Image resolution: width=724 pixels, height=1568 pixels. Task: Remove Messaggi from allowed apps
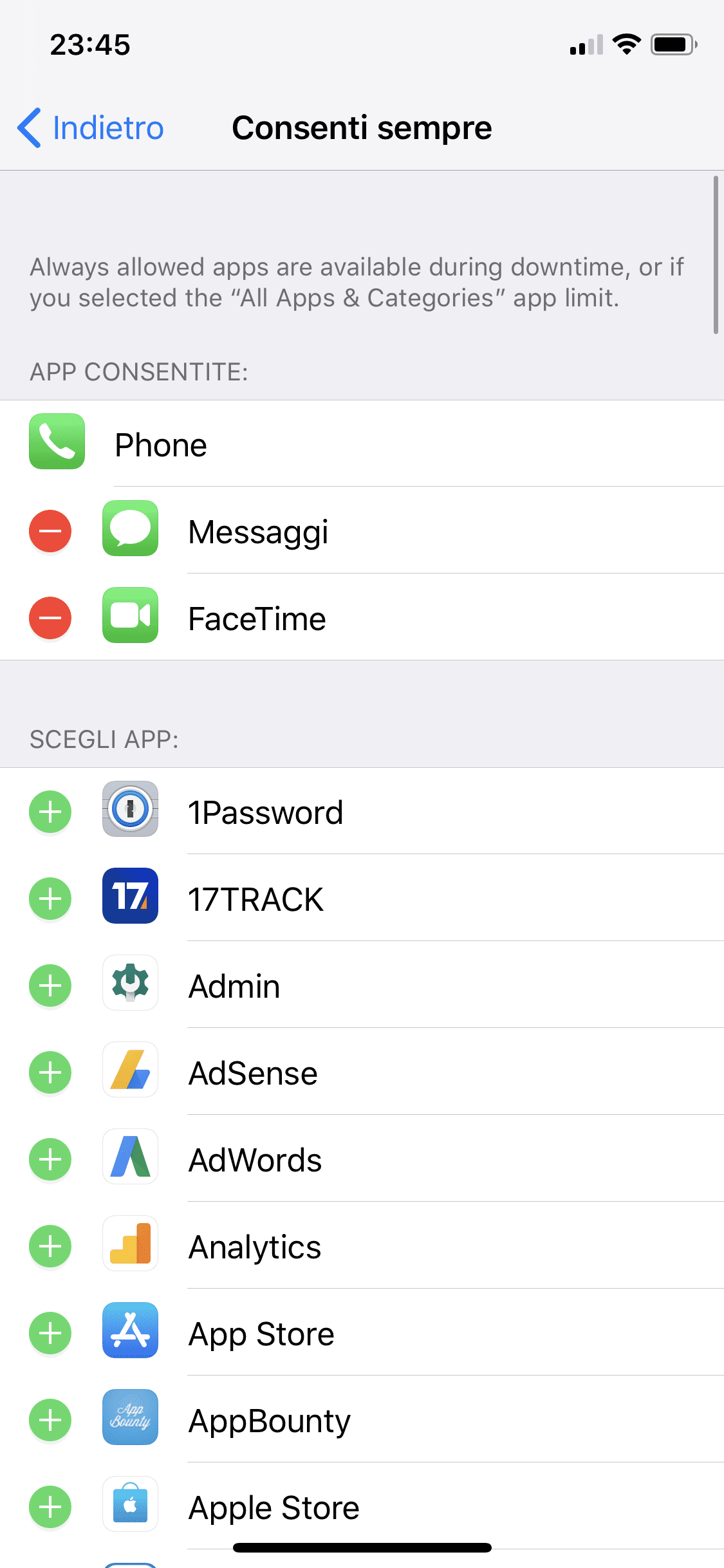[50, 531]
